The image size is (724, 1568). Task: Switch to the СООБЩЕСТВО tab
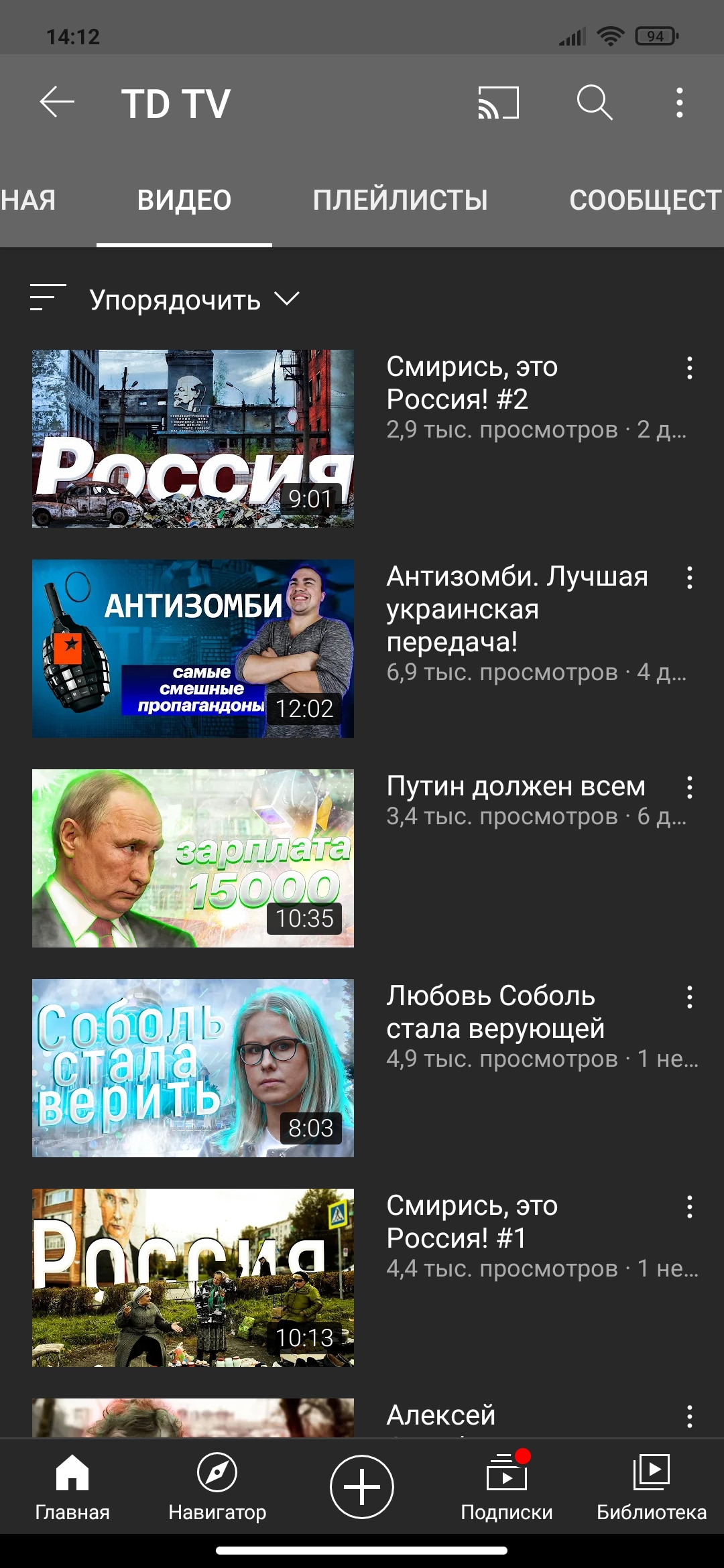point(646,200)
